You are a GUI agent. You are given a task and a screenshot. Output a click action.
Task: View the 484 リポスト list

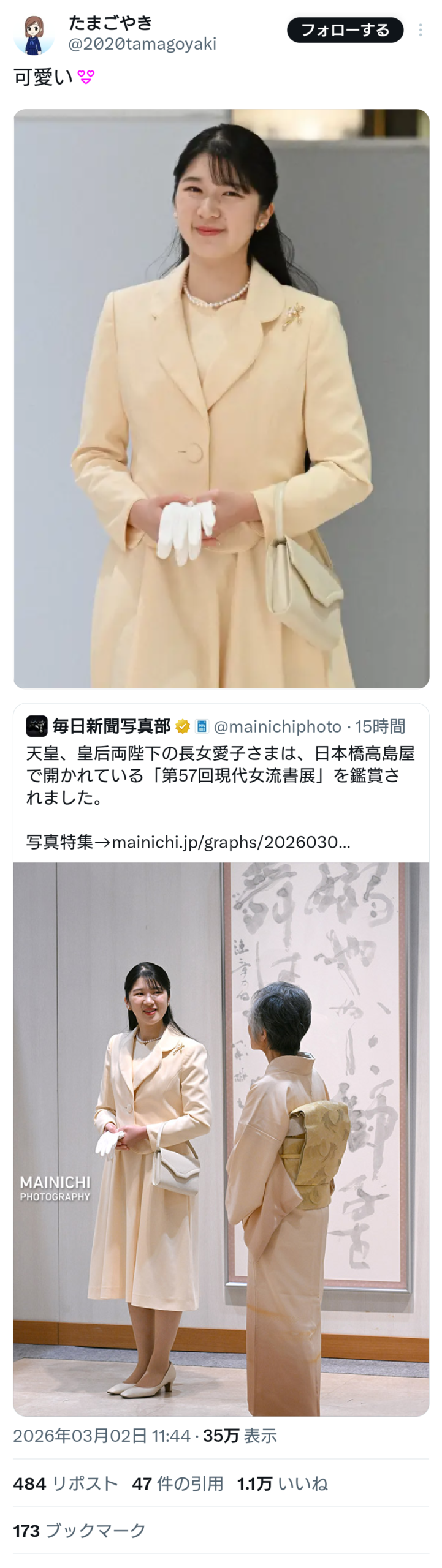point(65,1483)
